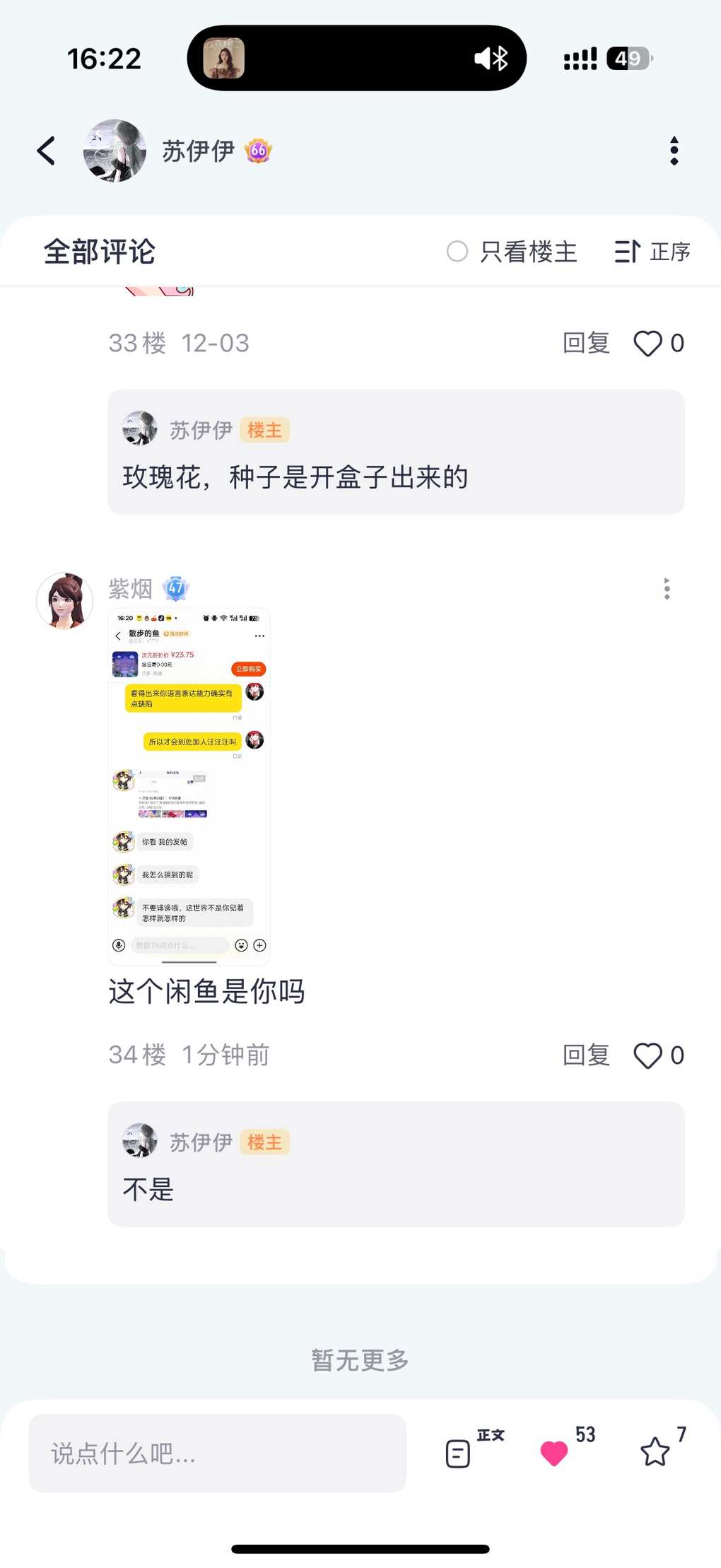Toggle 只看楼主 filter

(512, 252)
